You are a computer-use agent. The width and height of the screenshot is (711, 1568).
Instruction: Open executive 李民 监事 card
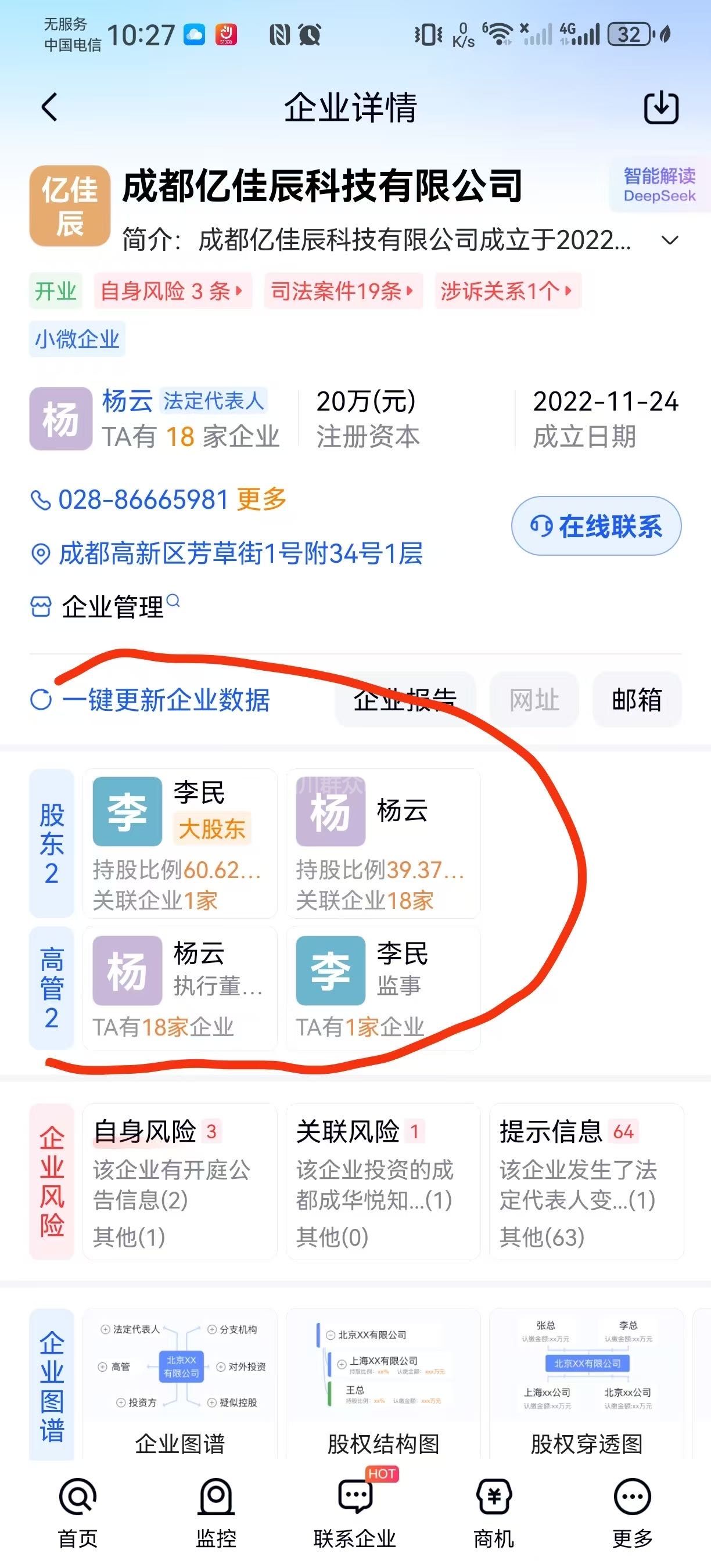[383, 988]
